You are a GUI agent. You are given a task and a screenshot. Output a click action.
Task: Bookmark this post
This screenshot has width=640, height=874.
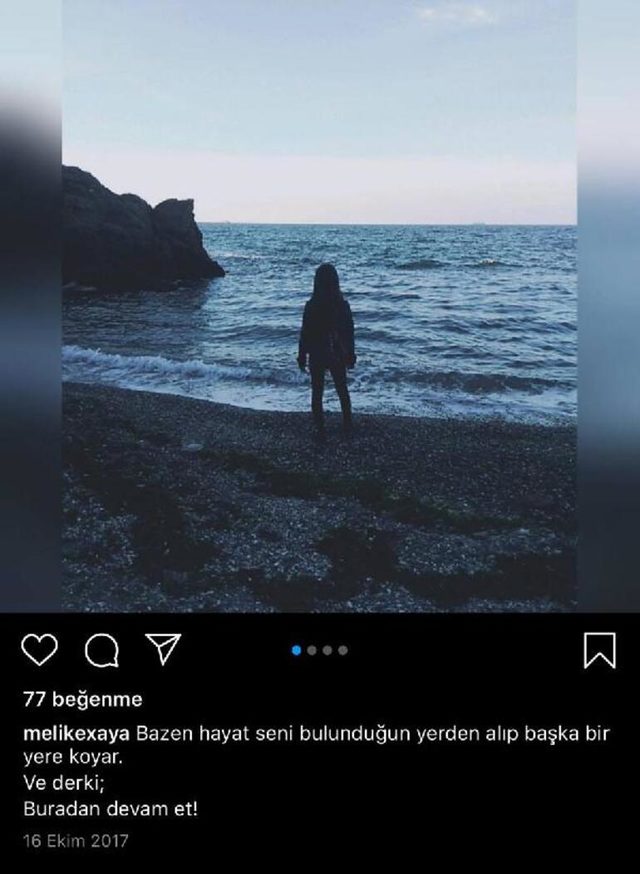599,650
